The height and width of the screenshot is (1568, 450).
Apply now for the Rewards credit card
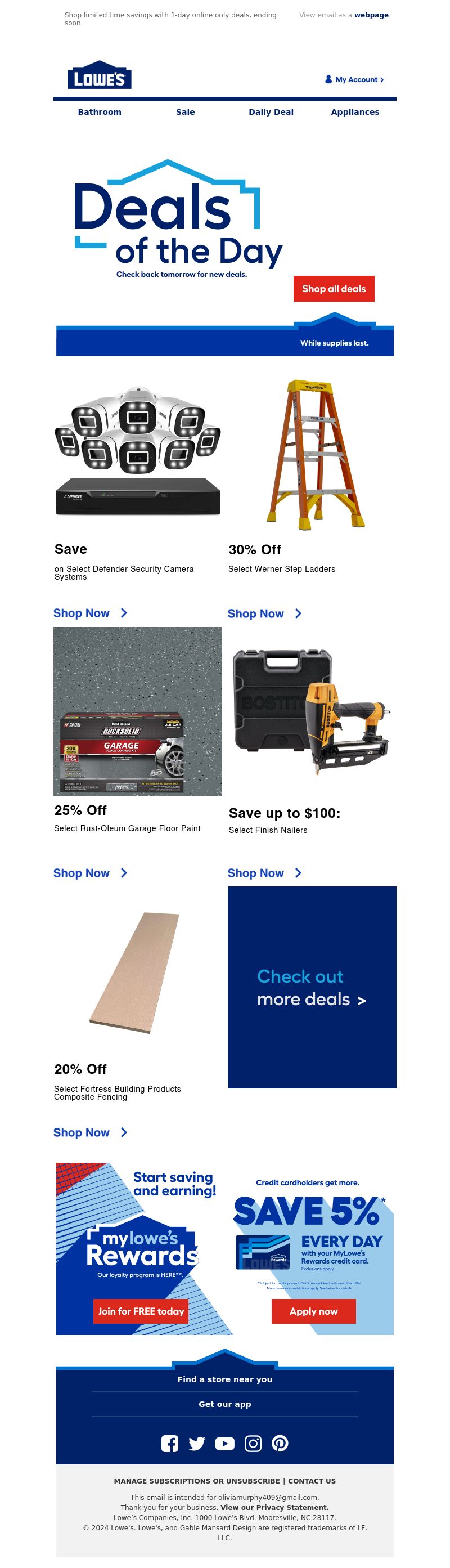(313, 1311)
